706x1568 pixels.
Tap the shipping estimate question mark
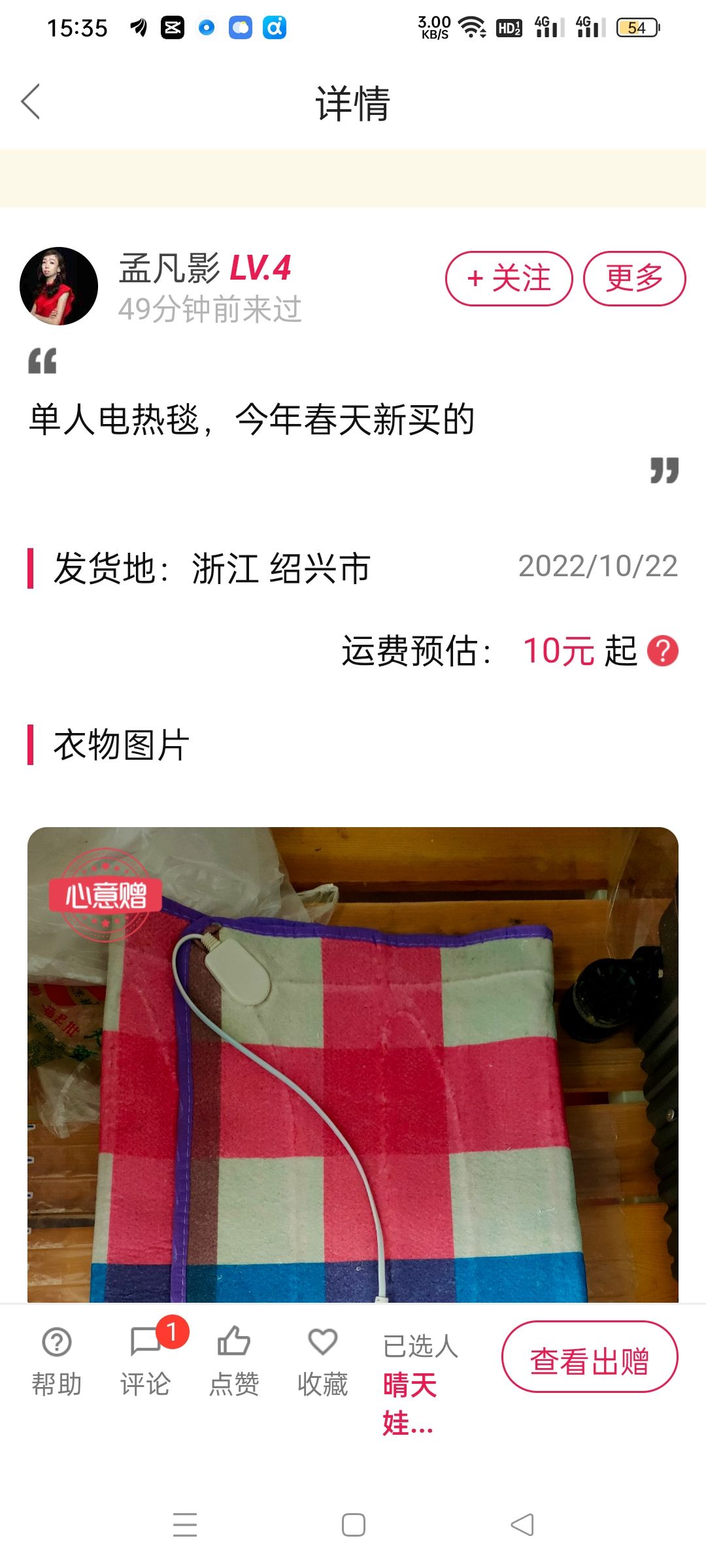pos(663,651)
